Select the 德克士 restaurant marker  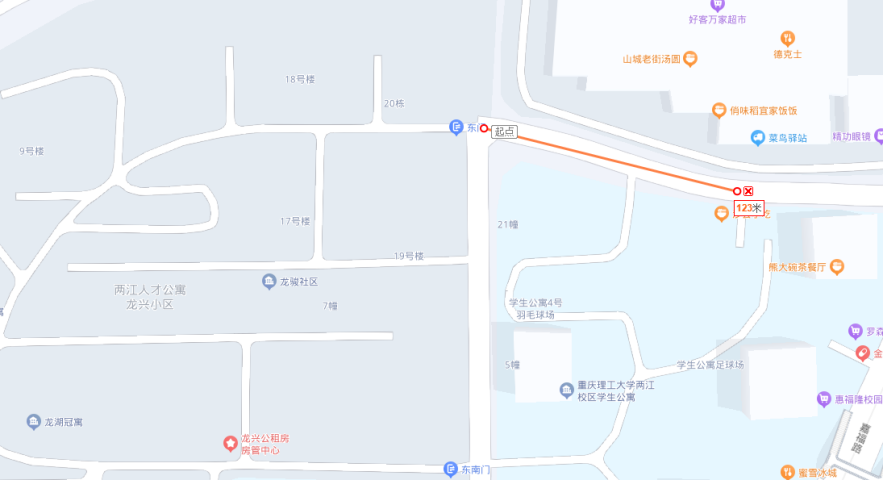[x=788, y=38]
